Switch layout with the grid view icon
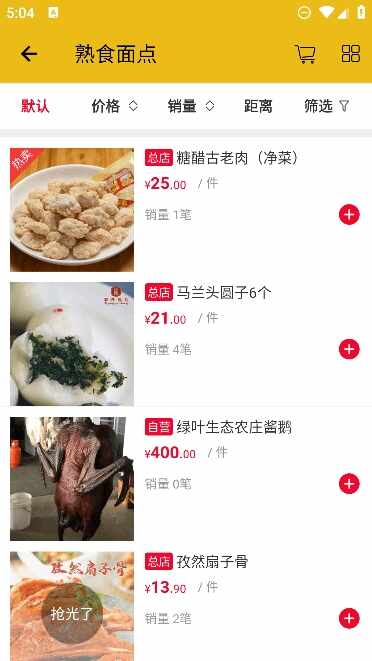The image size is (372, 661). click(350, 54)
